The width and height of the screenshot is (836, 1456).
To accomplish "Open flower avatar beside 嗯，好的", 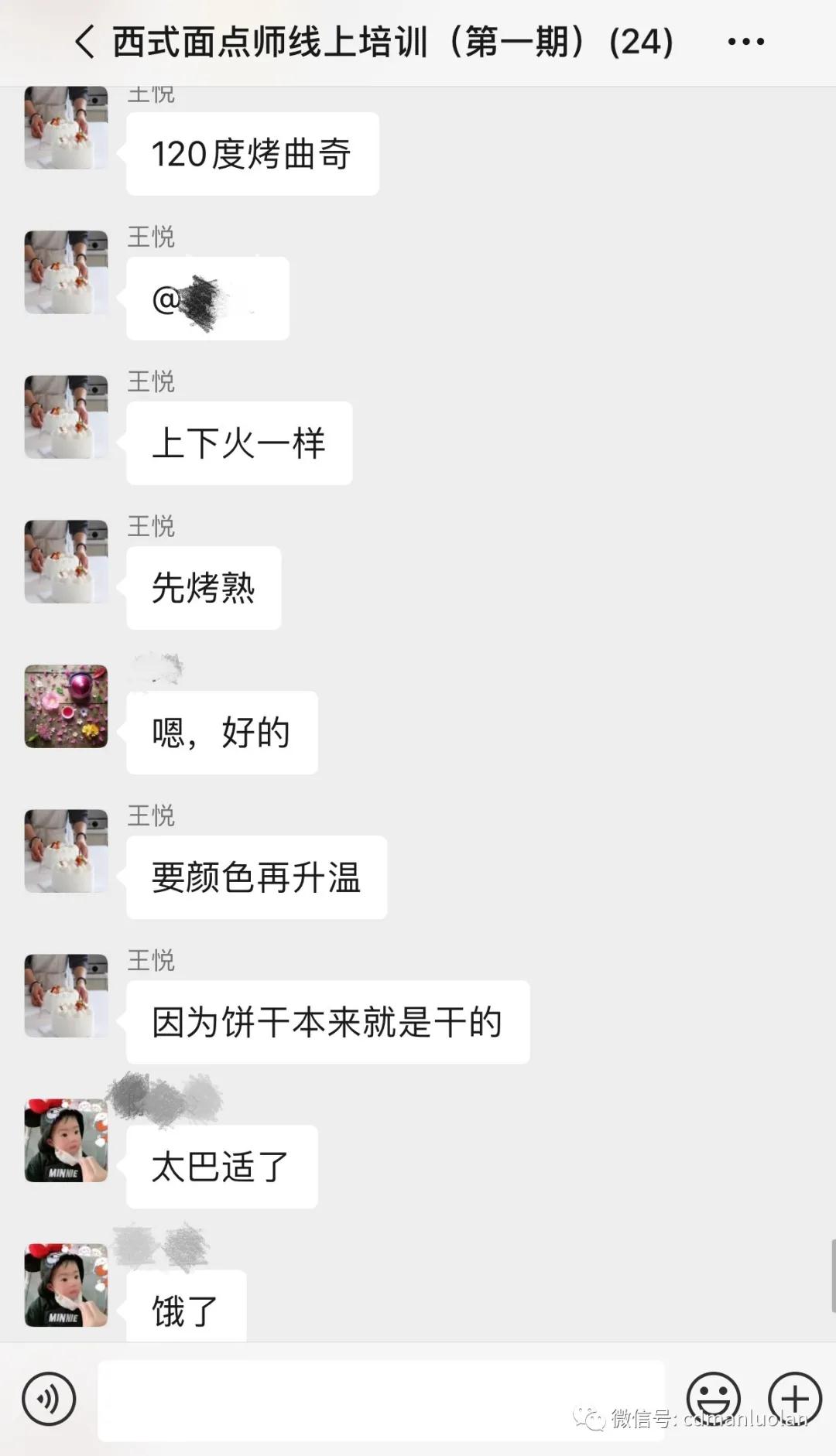I will click(67, 706).
